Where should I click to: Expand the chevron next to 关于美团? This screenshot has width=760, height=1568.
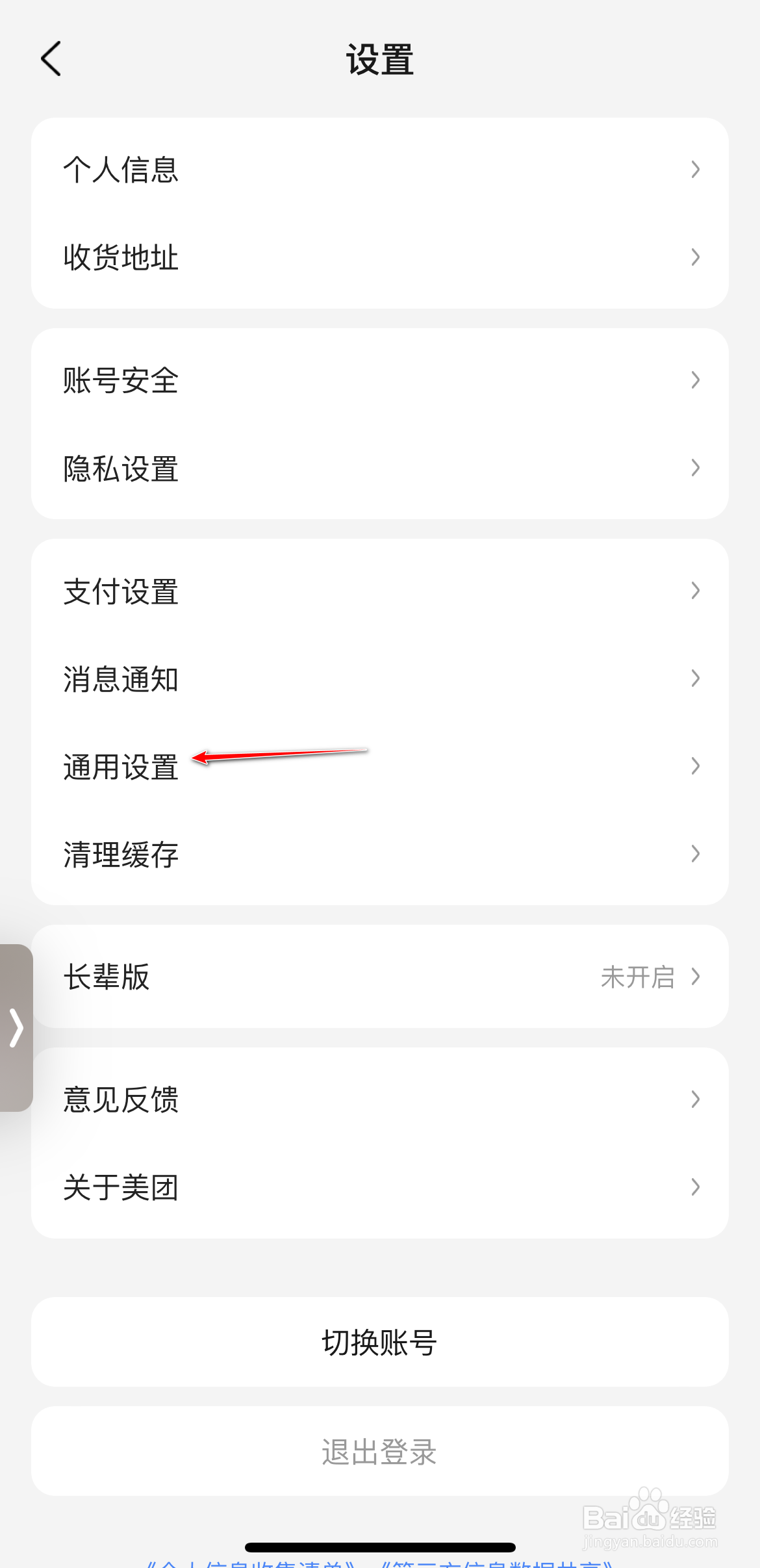pos(696,1188)
